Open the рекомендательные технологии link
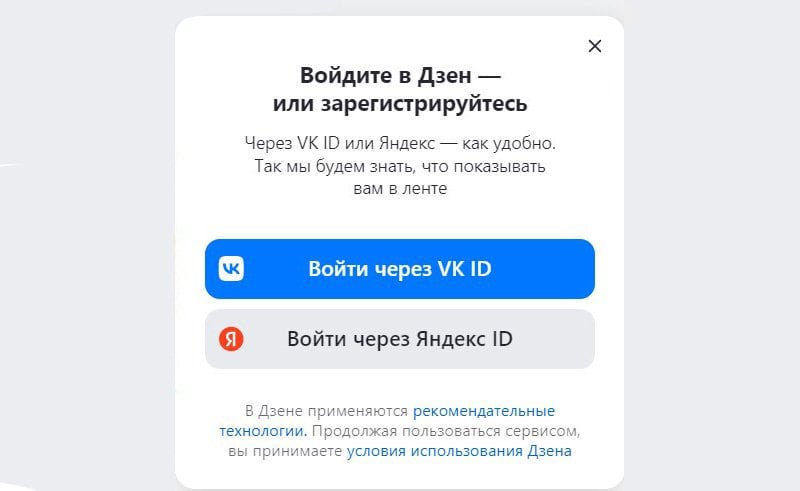The width and height of the screenshot is (800, 491). [483, 411]
